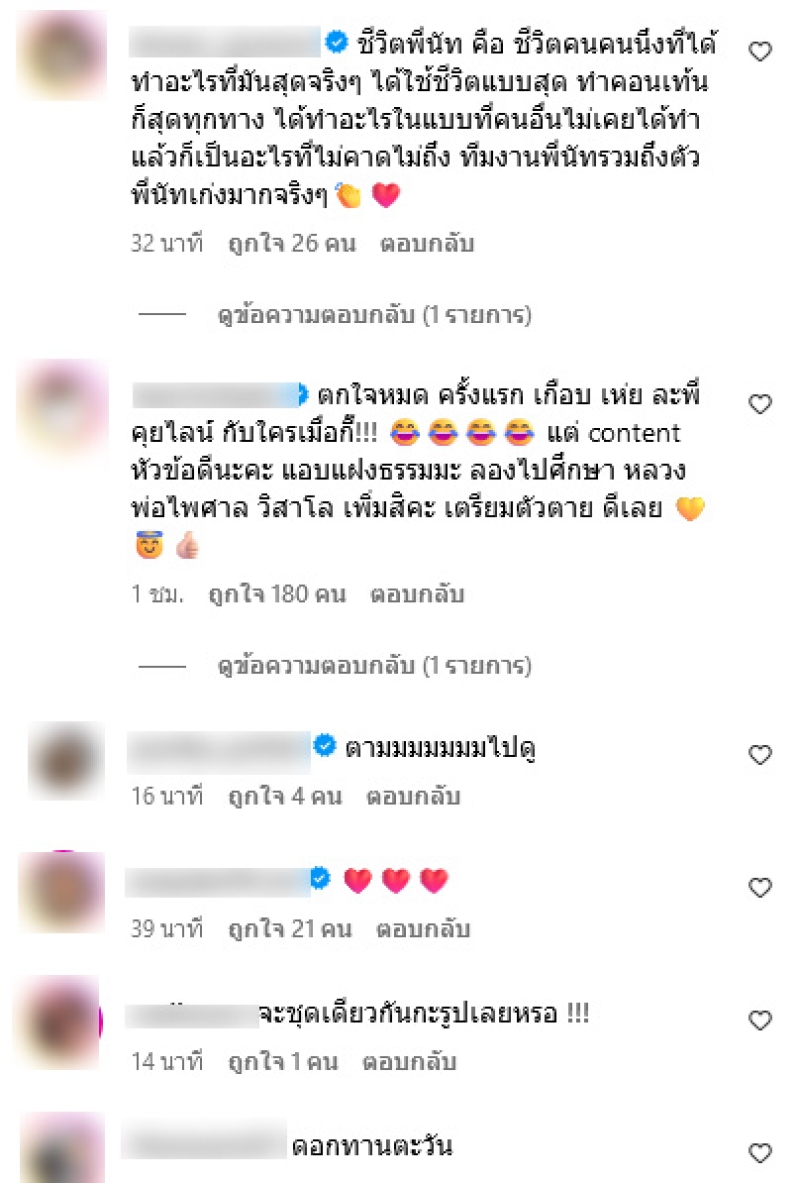Open profile picture of ตามมมมมมมไปดู commenter
This screenshot has width=800, height=1183.
(x=64, y=761)
